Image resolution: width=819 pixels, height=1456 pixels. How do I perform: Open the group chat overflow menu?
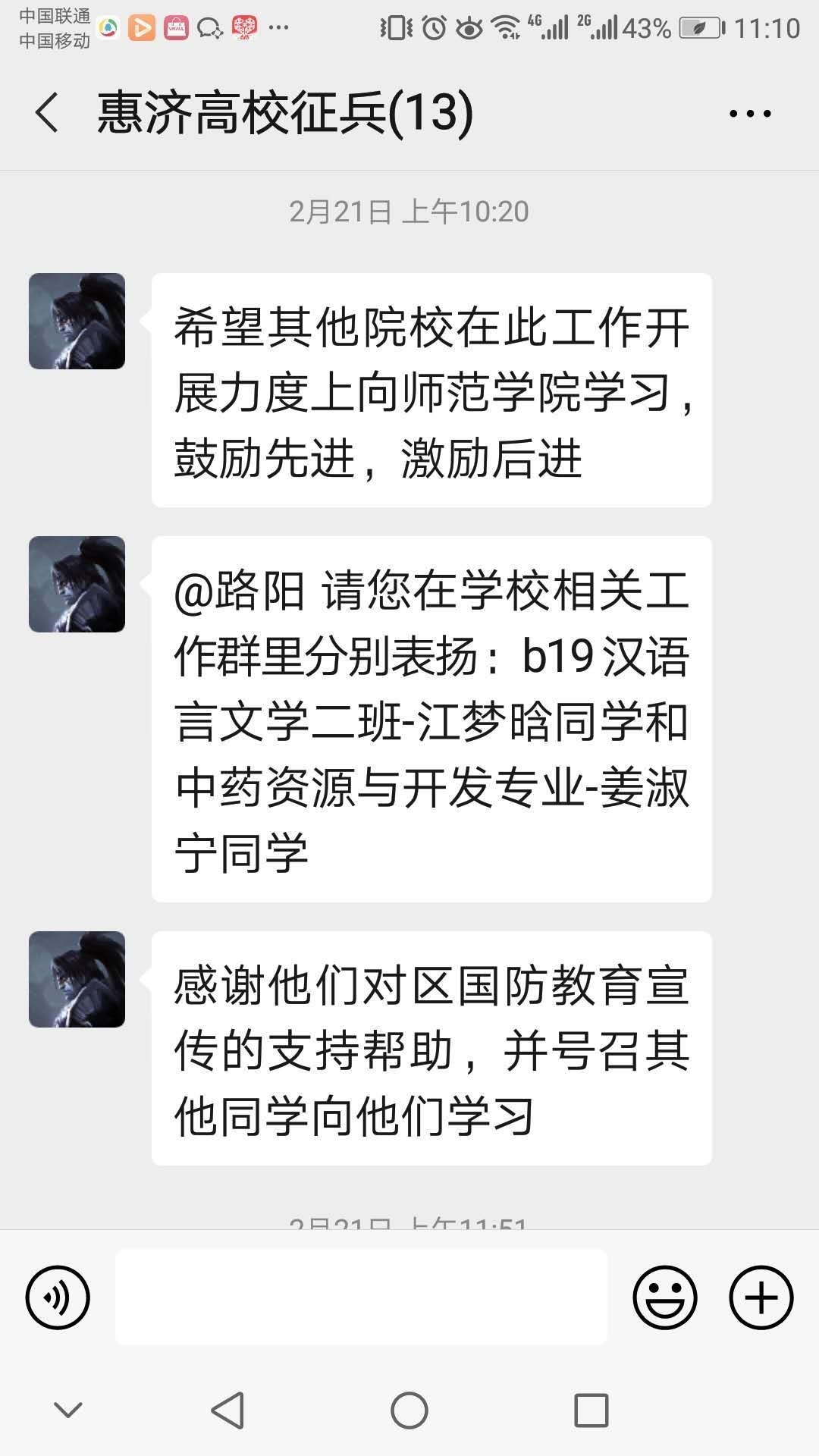click(x=749, y=114)
